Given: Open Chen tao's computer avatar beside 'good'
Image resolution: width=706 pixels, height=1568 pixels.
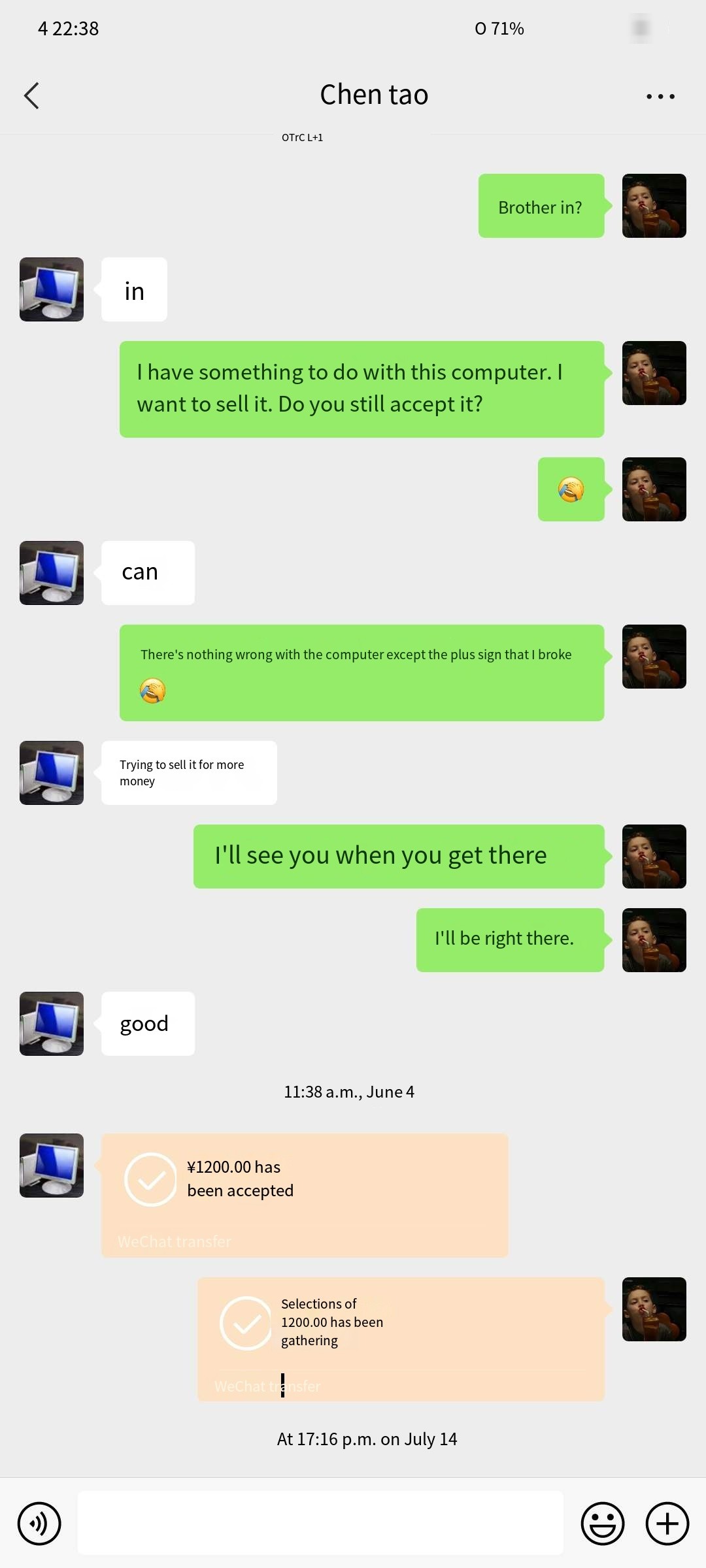Looking at the screenshot, I should coord(52,1024).
